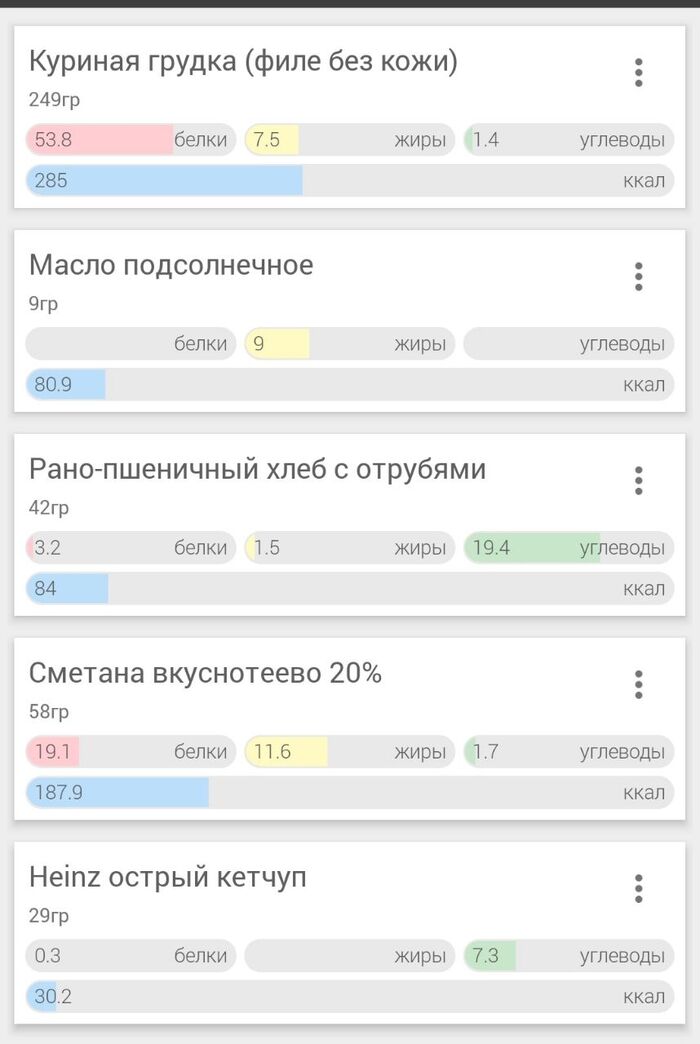Screen dimensions: 700x1044
Task: Open the Куриная грудка food card
Action: click(x=350, y=117)
